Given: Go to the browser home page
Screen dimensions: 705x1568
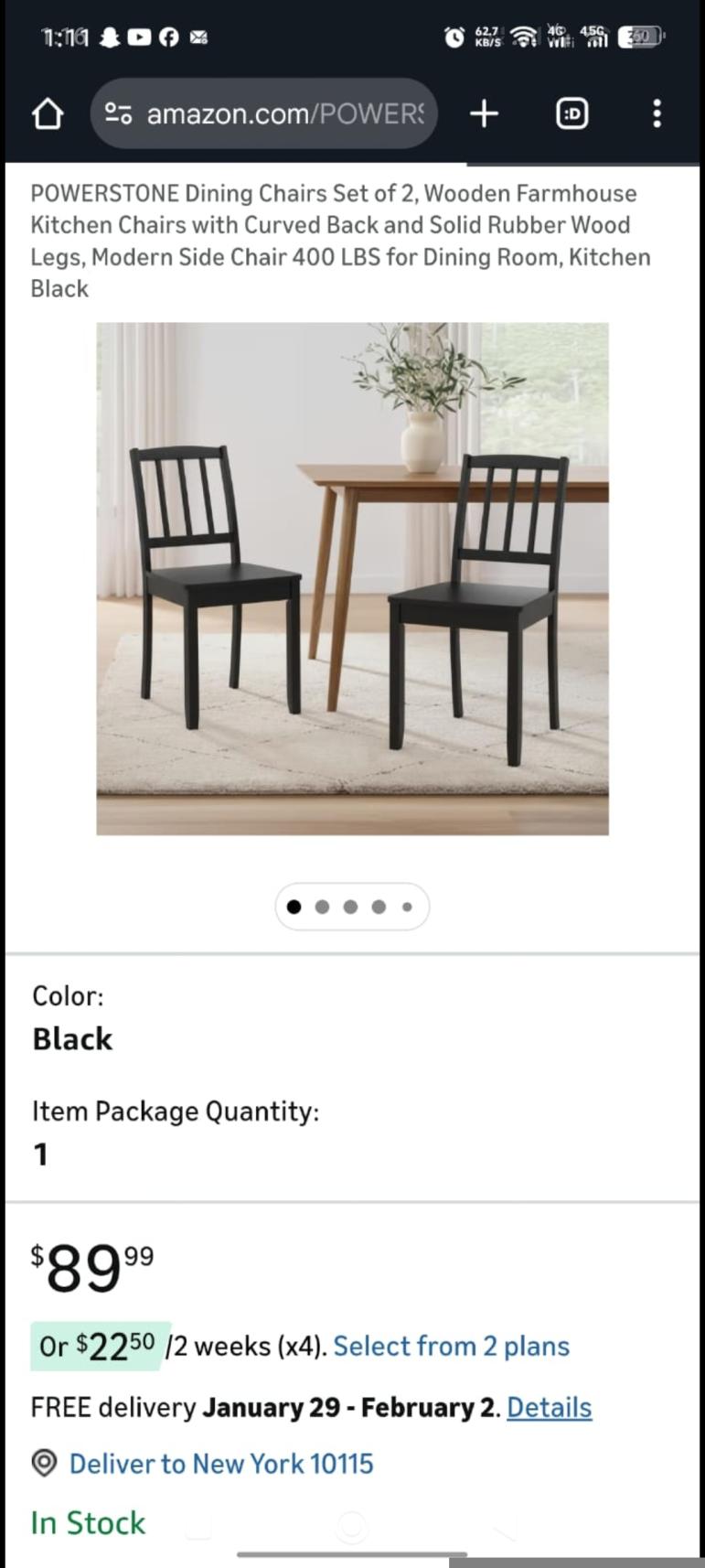Looking at the screenshot, I should click(x=48, y=114).
